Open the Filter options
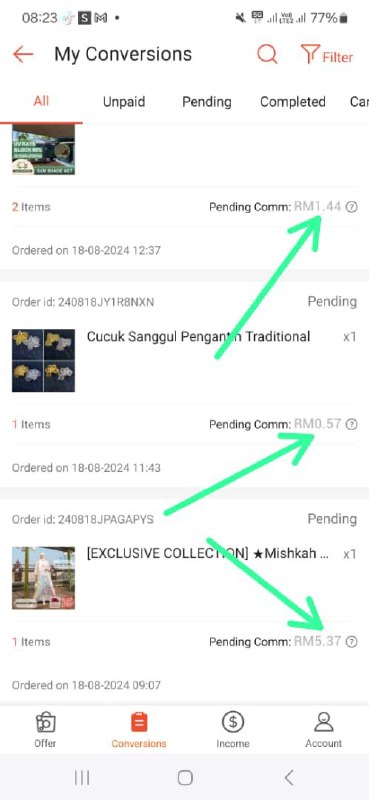The width and height of the screenshot is (369, 800). point(327,55)
